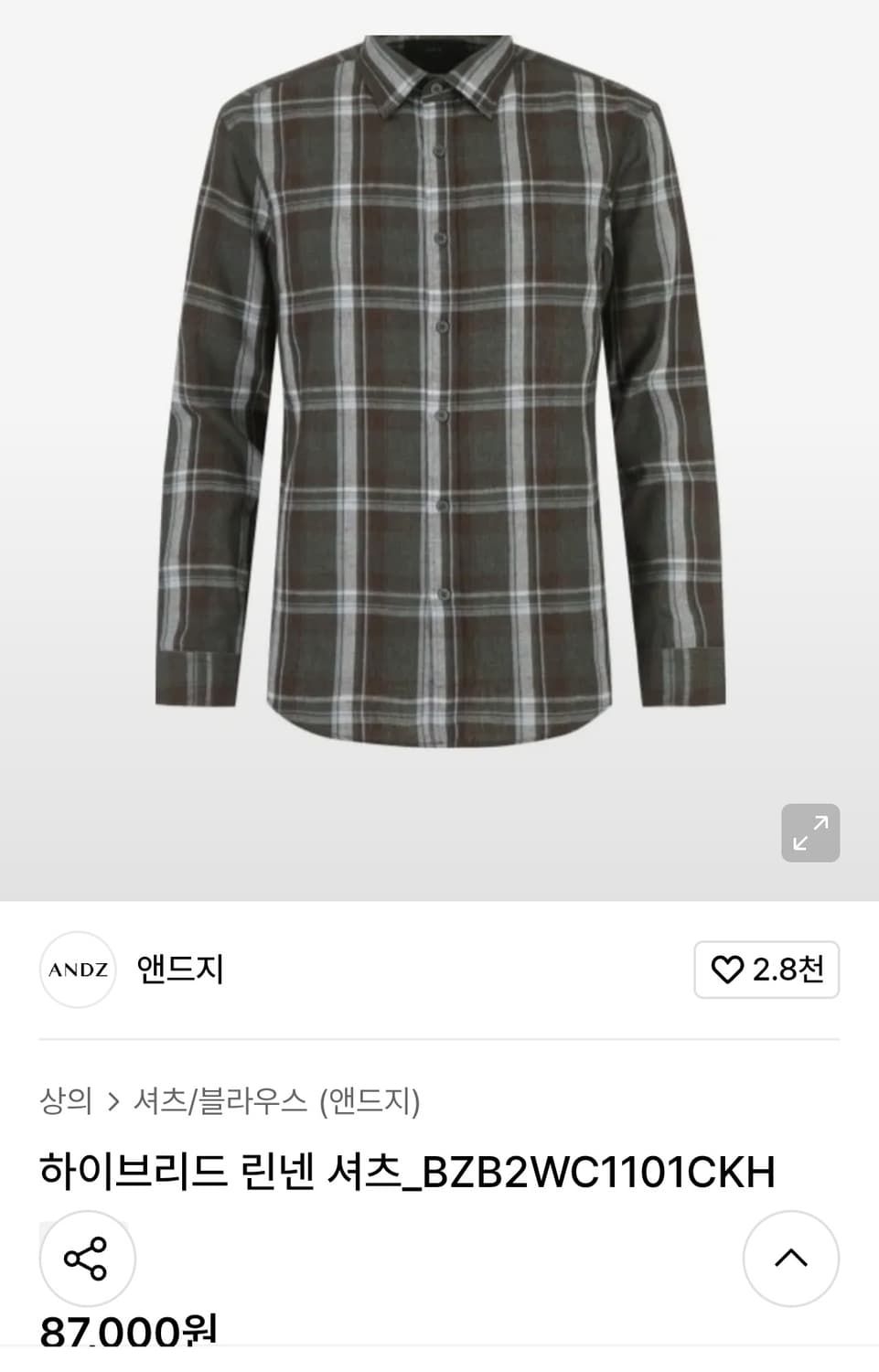The width and height of the screenshot is (879, 1372).
Task: Collapse back to top using upward chevron
Action: pyautogui.click(x=789, y=1259)
